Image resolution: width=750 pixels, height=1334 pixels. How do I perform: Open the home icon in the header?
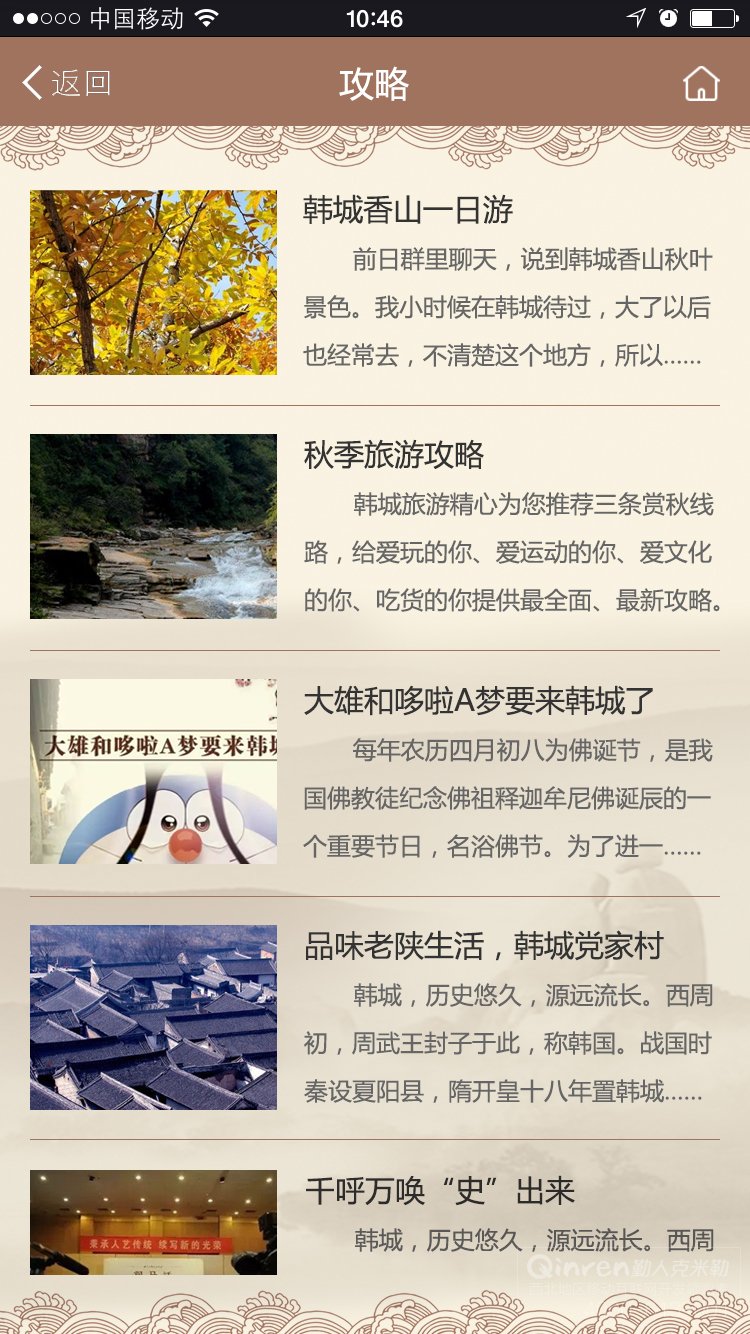701,84
